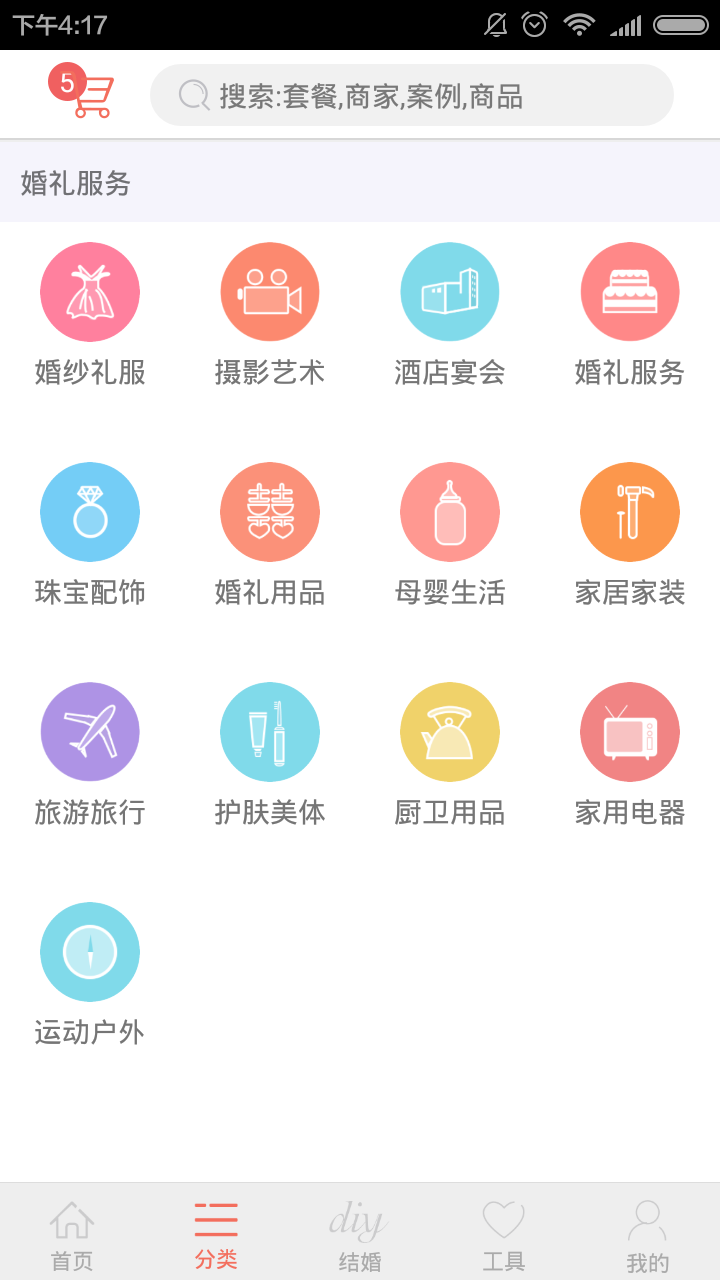Open the shopping cart with 5 items
720x1280 pixels.
(85, 93)
